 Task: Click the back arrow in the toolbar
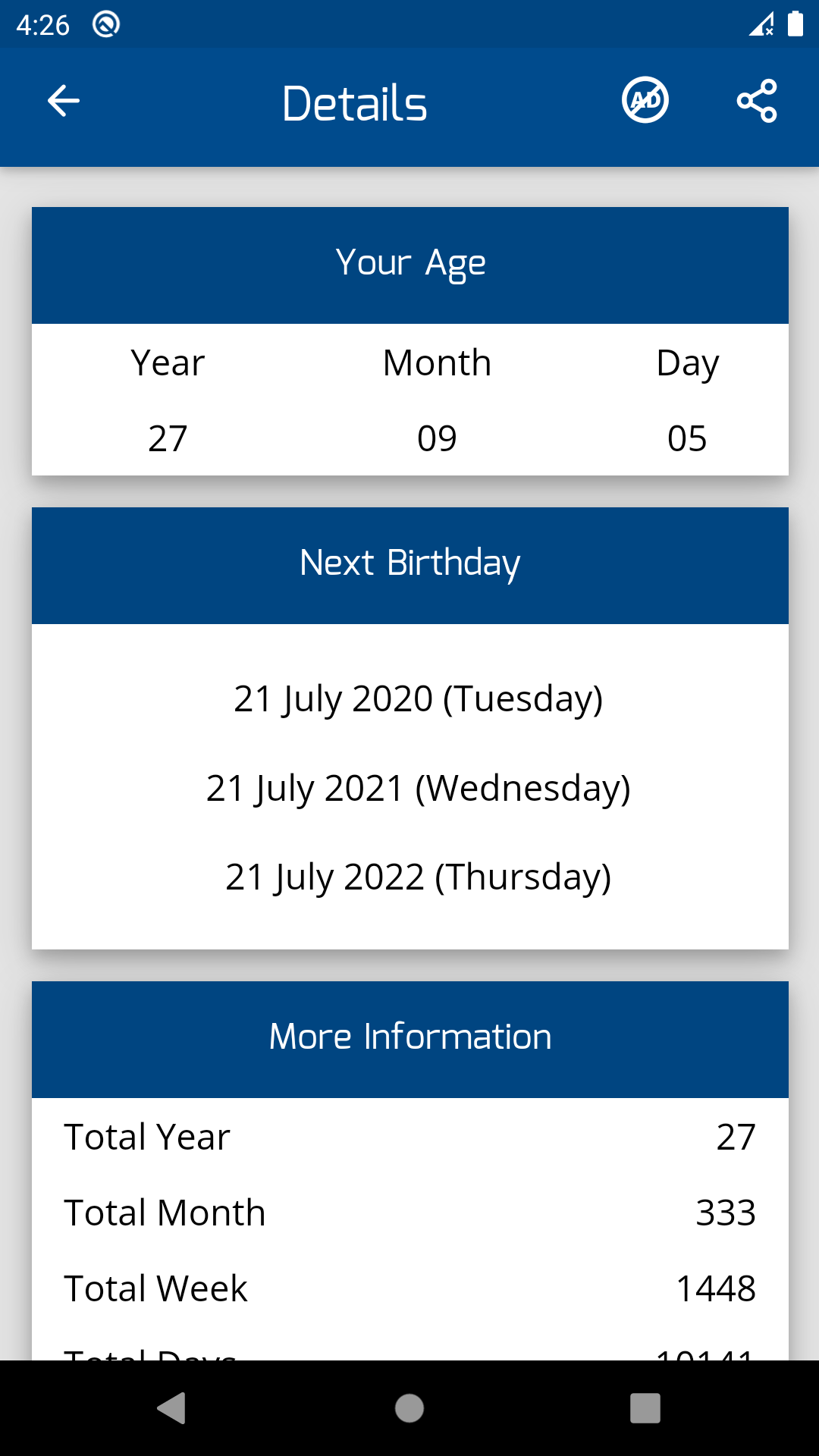[63, 100]
